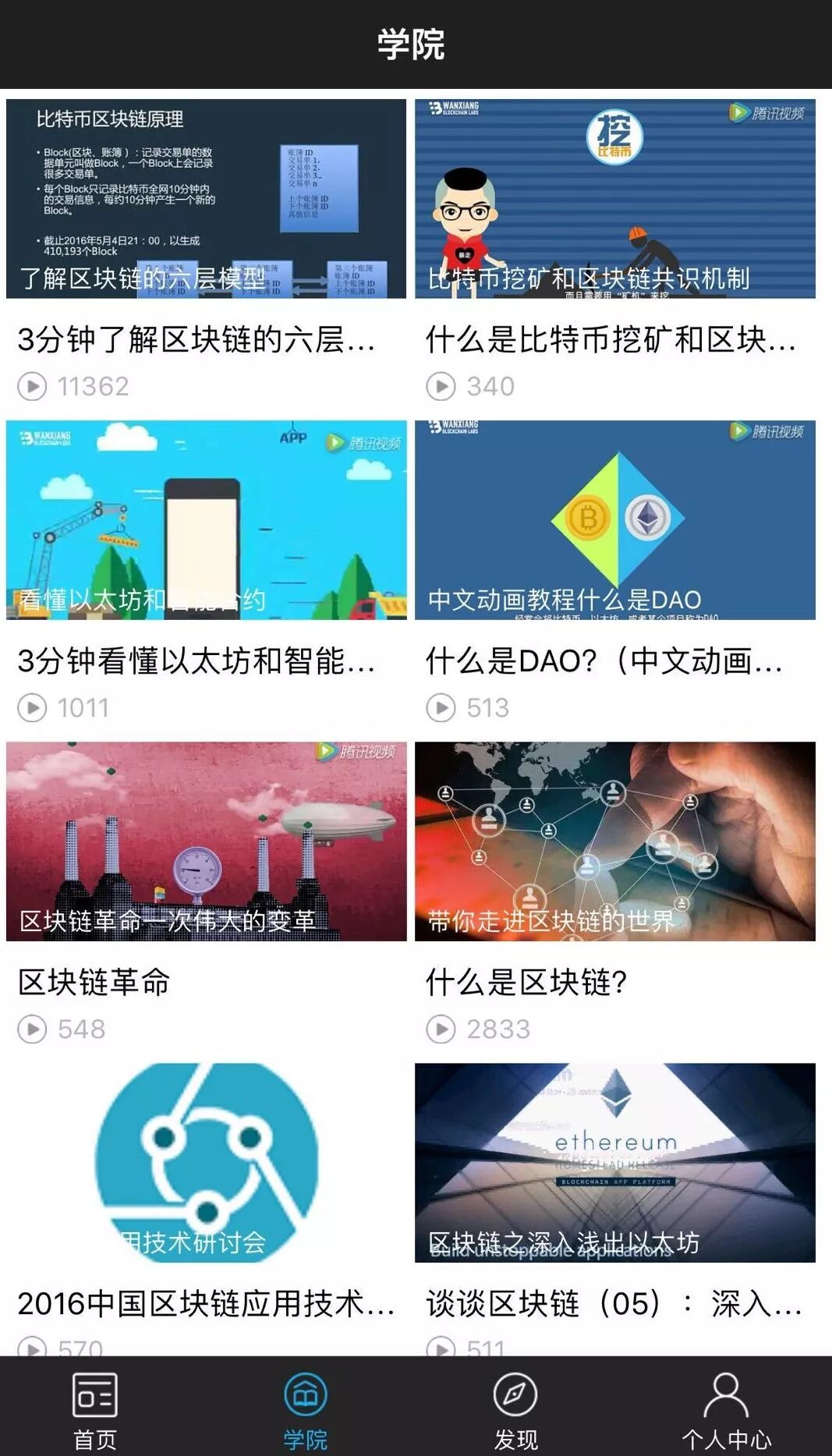
Task: Open the 3分钟看懂以太坊和智能 video
Action: [x=206, y=520]
